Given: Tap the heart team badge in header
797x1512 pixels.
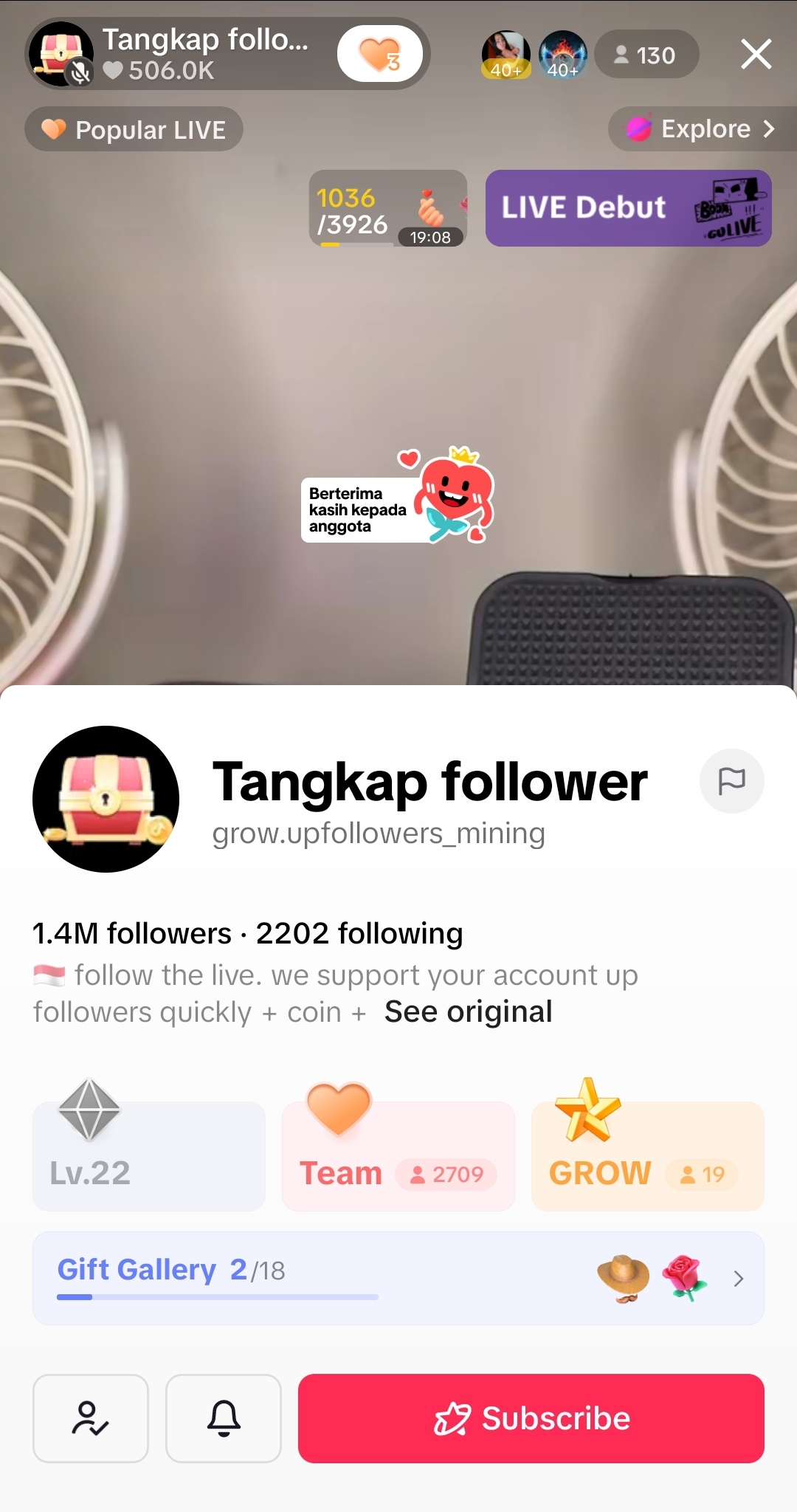Looking at the screenshot, I should click(x=379, y=54).
